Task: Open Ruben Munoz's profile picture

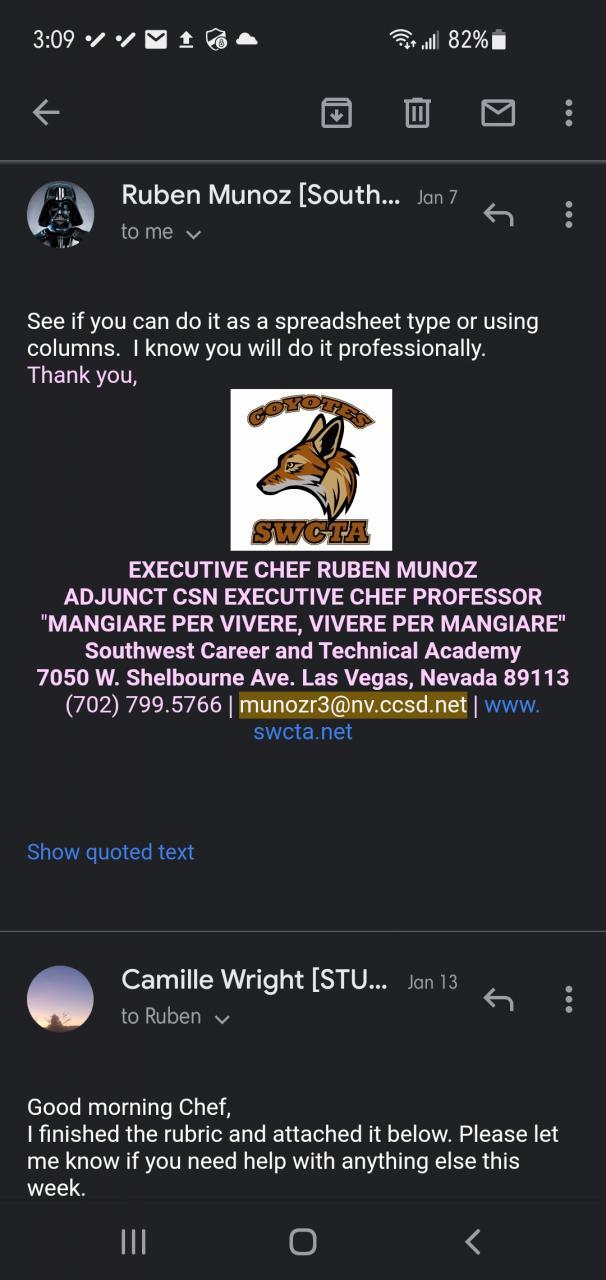Action: pos(60,214)
